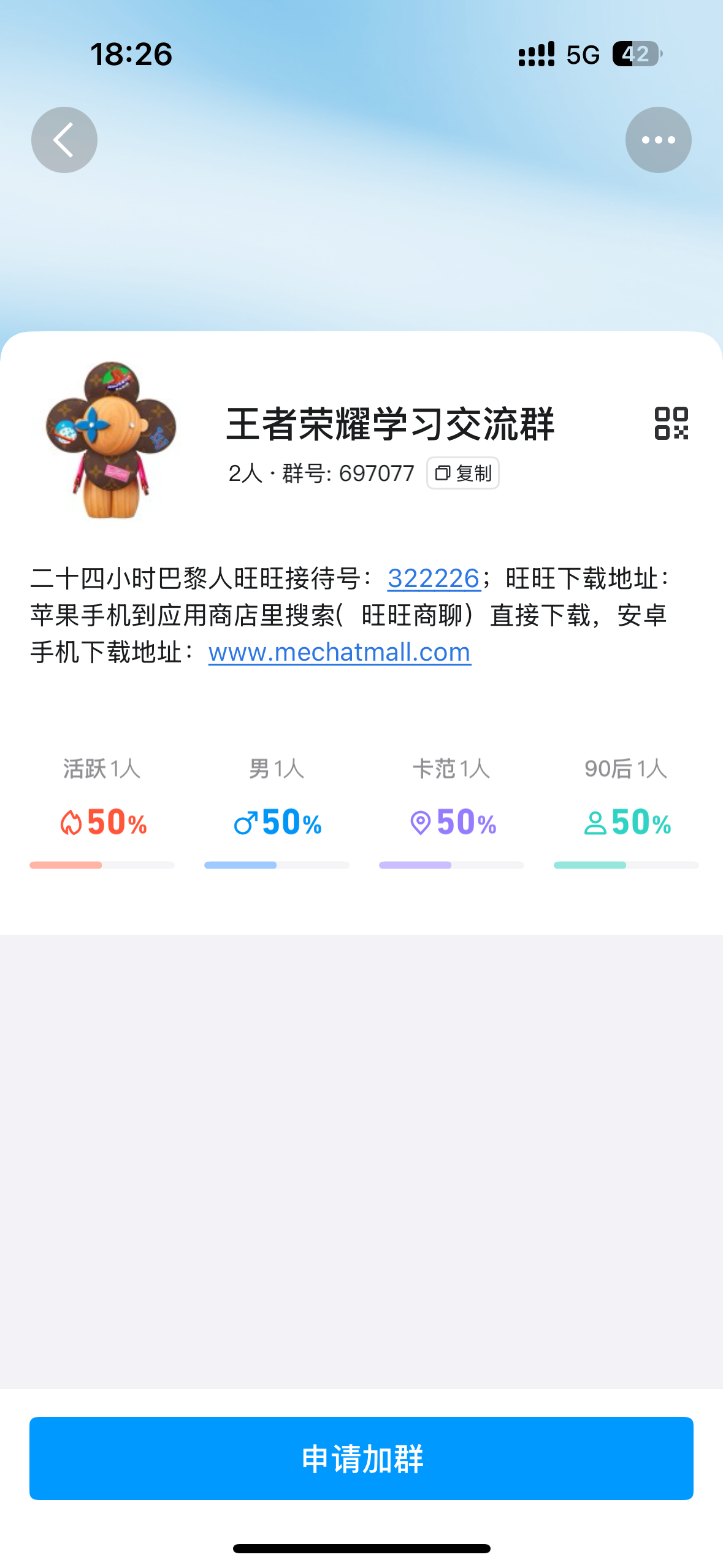This screenshot has height=1568, width=723.
Task: Show the group QR code
Action: click(x=671, y=423)
